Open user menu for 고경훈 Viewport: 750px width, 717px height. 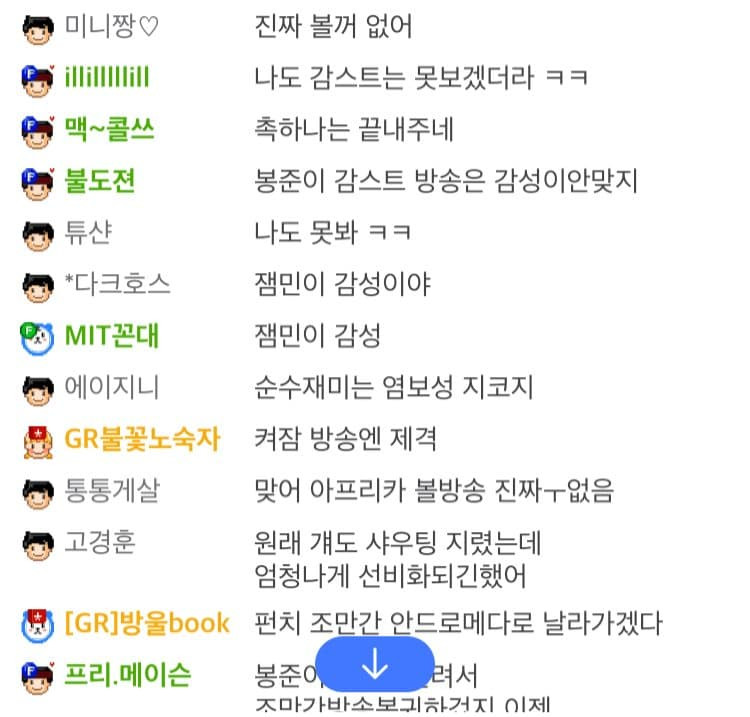100,542
